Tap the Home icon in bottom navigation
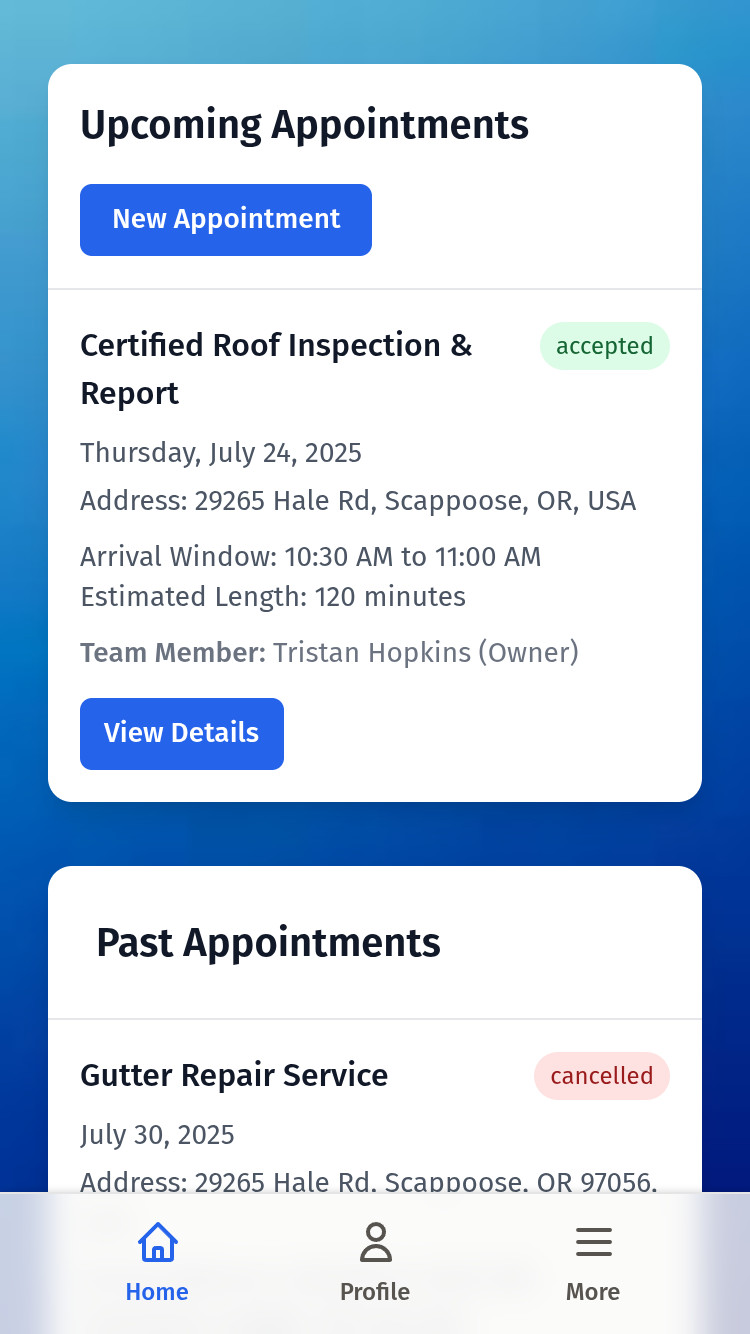 tap(157, 1242)
